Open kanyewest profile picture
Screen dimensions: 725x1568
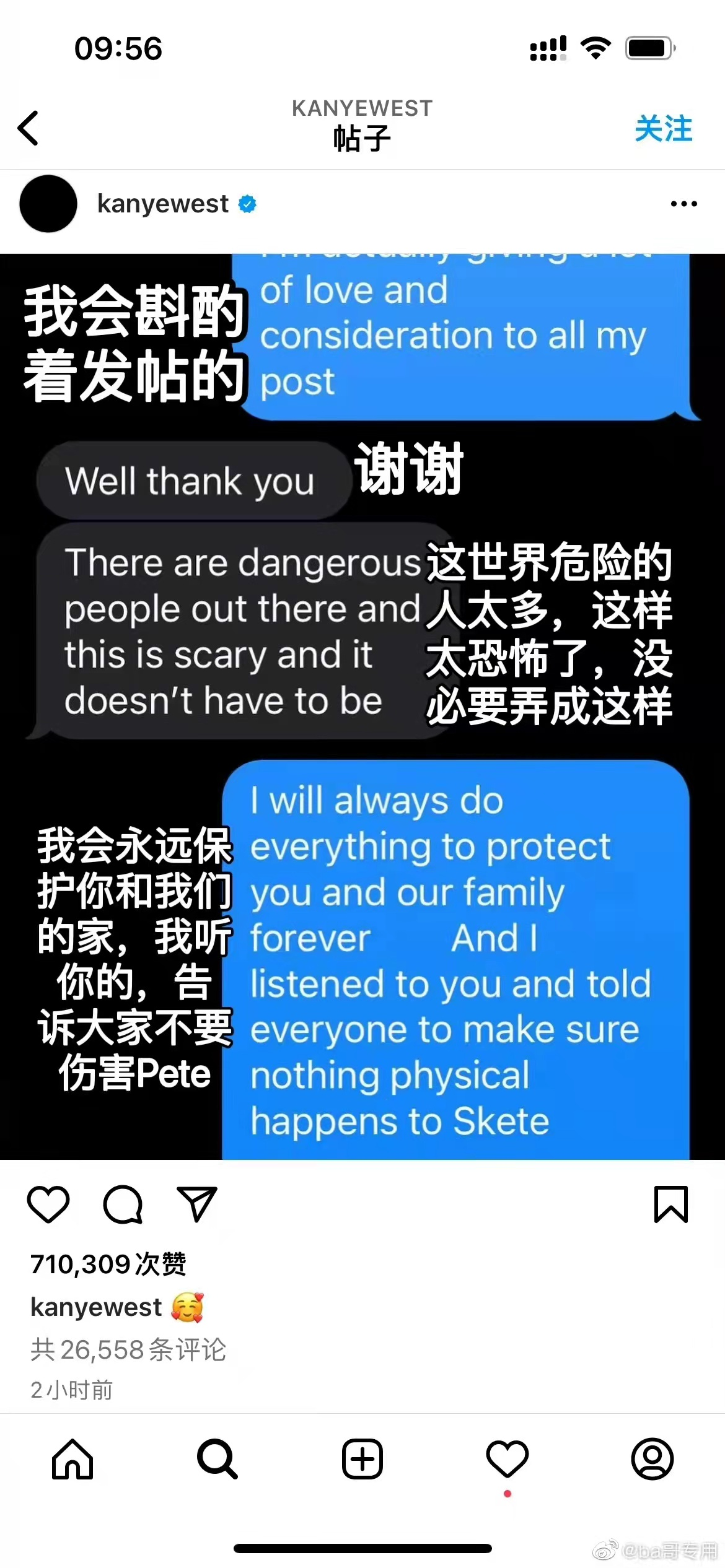[48, 204]
